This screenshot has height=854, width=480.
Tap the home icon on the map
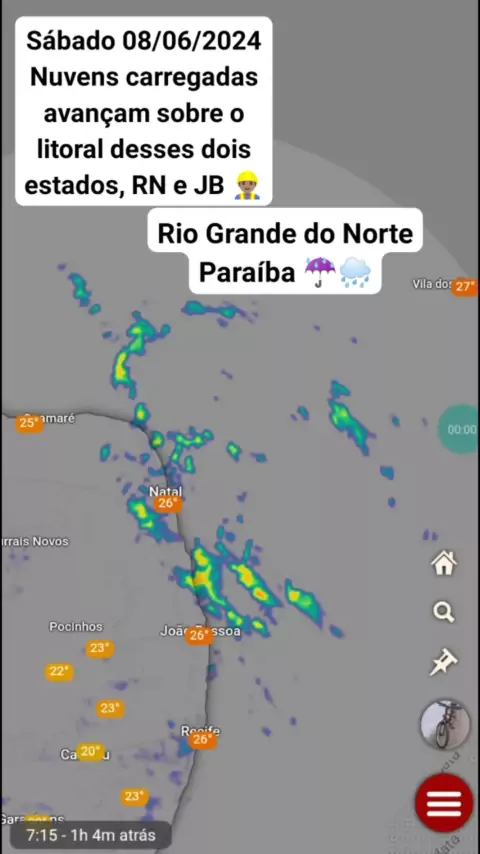pyautogui.click(x=443, y=563)
